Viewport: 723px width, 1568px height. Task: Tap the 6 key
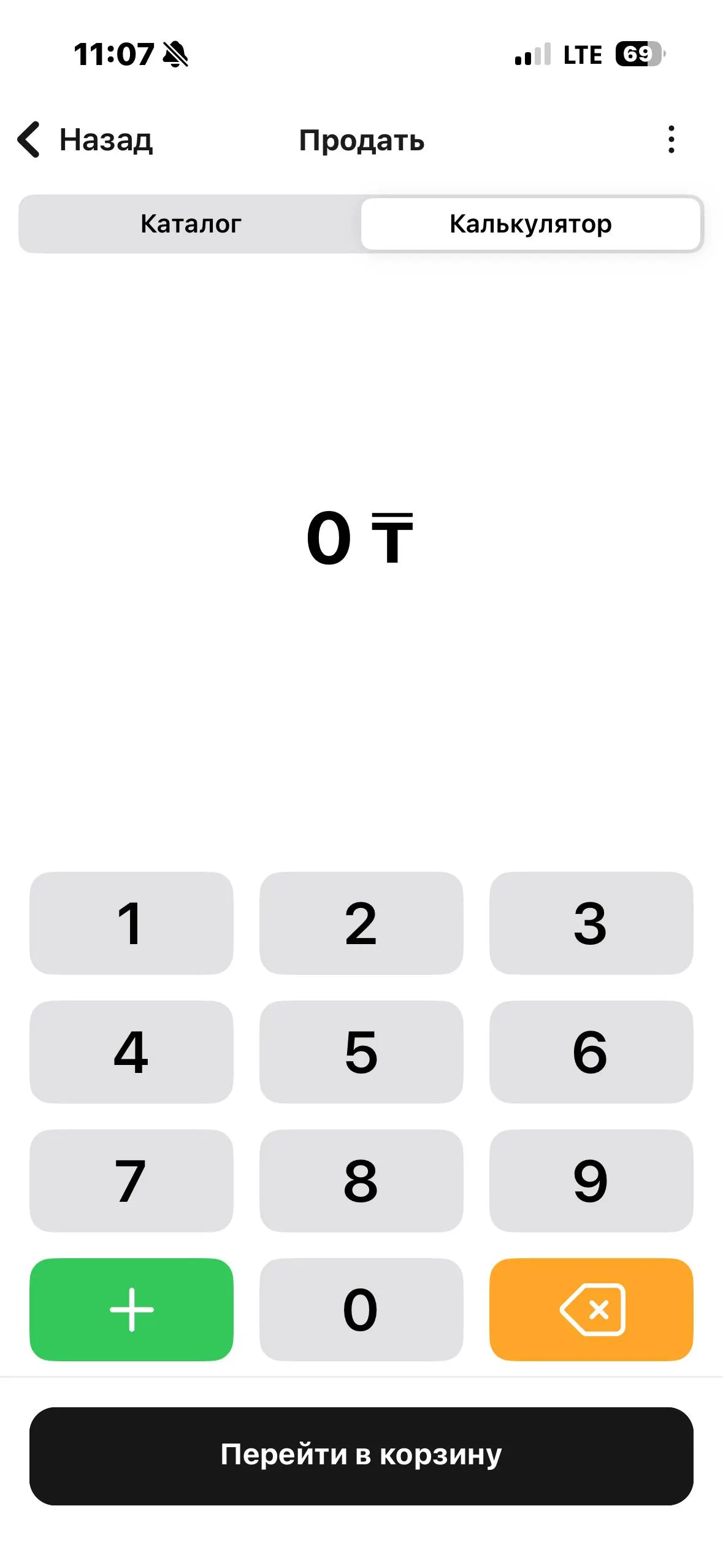coord(591,1051)
